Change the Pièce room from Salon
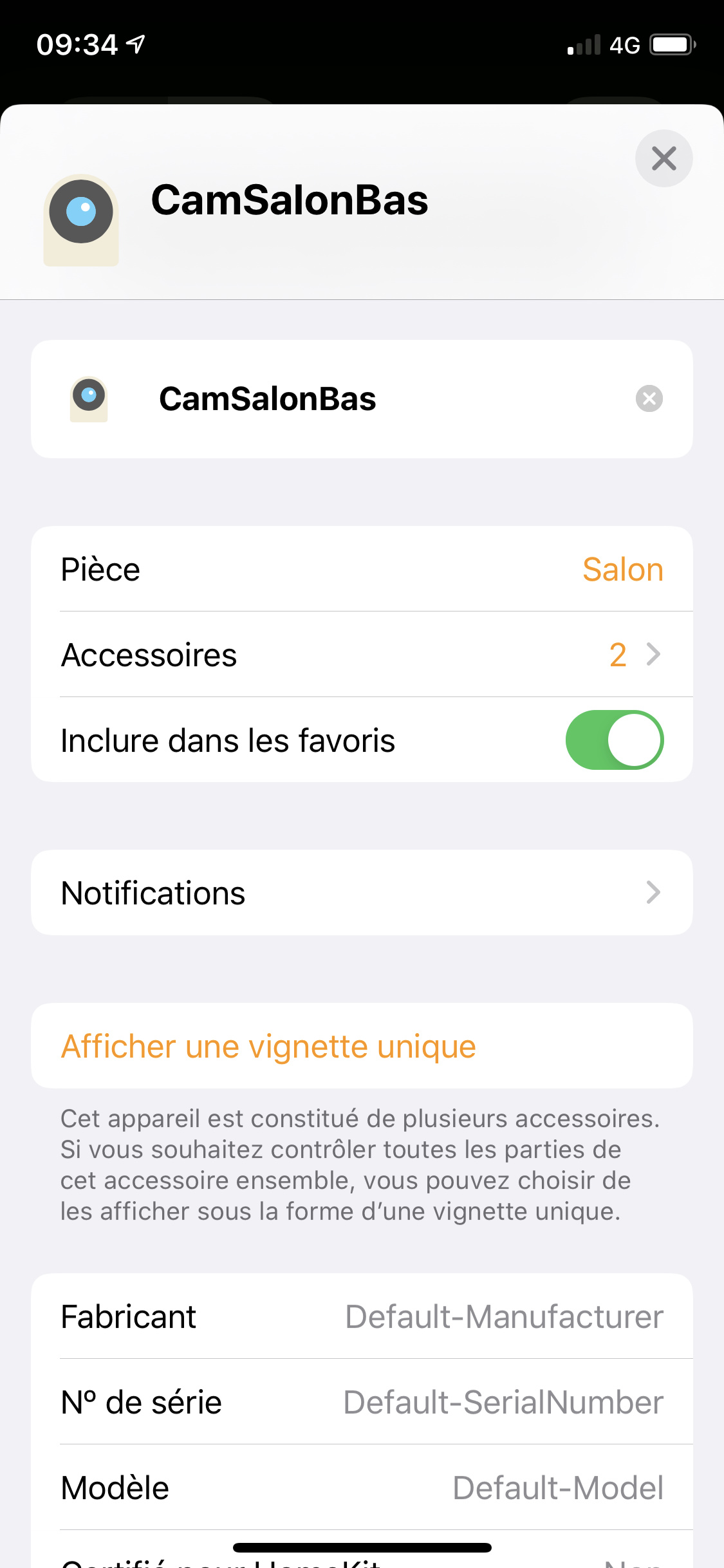The width and height of the screenshot is (724, 1568). coord(362,569)
